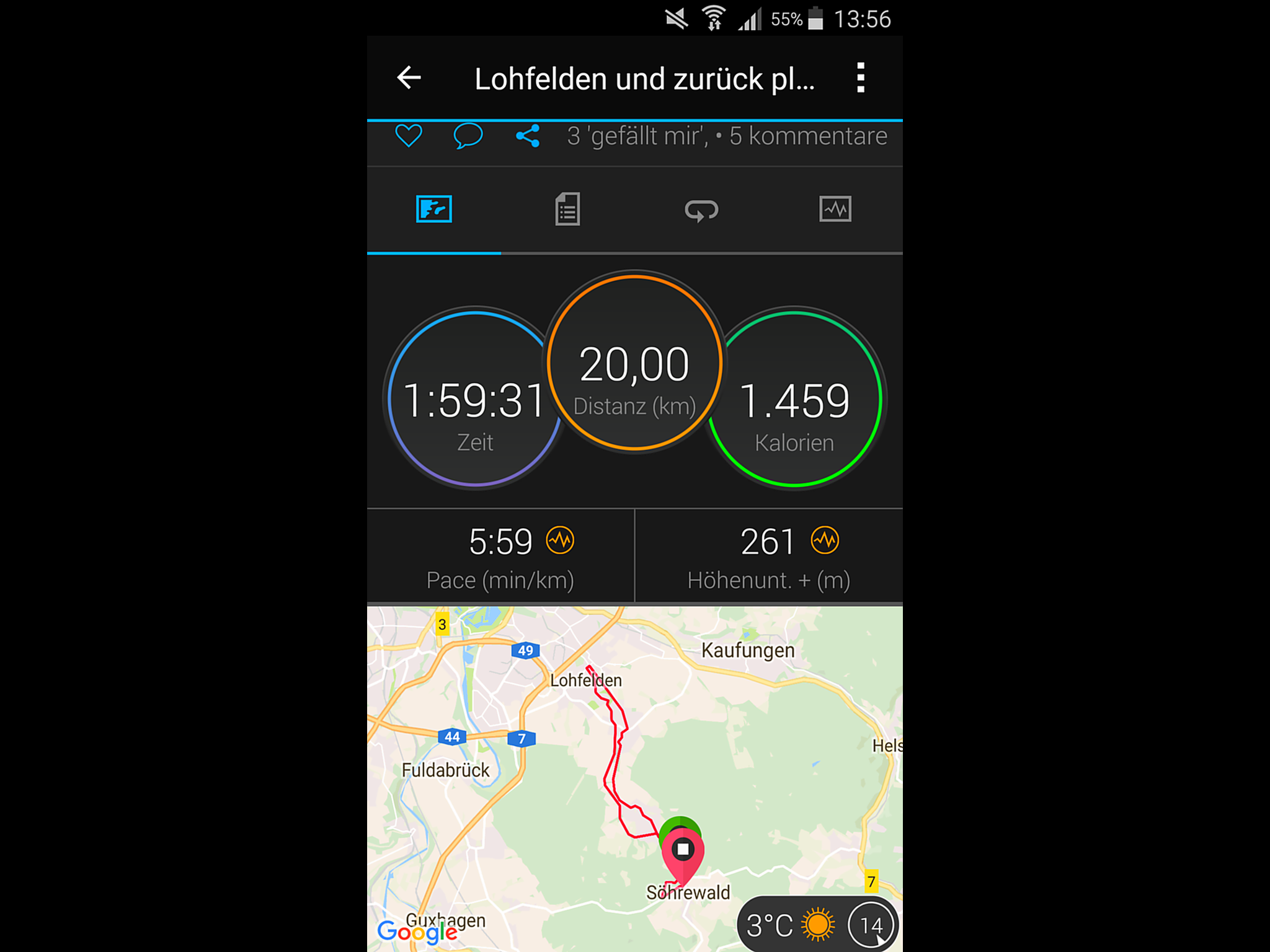
Task: Open the pace chart icon beside 5:59
Action: click(560, 540)
